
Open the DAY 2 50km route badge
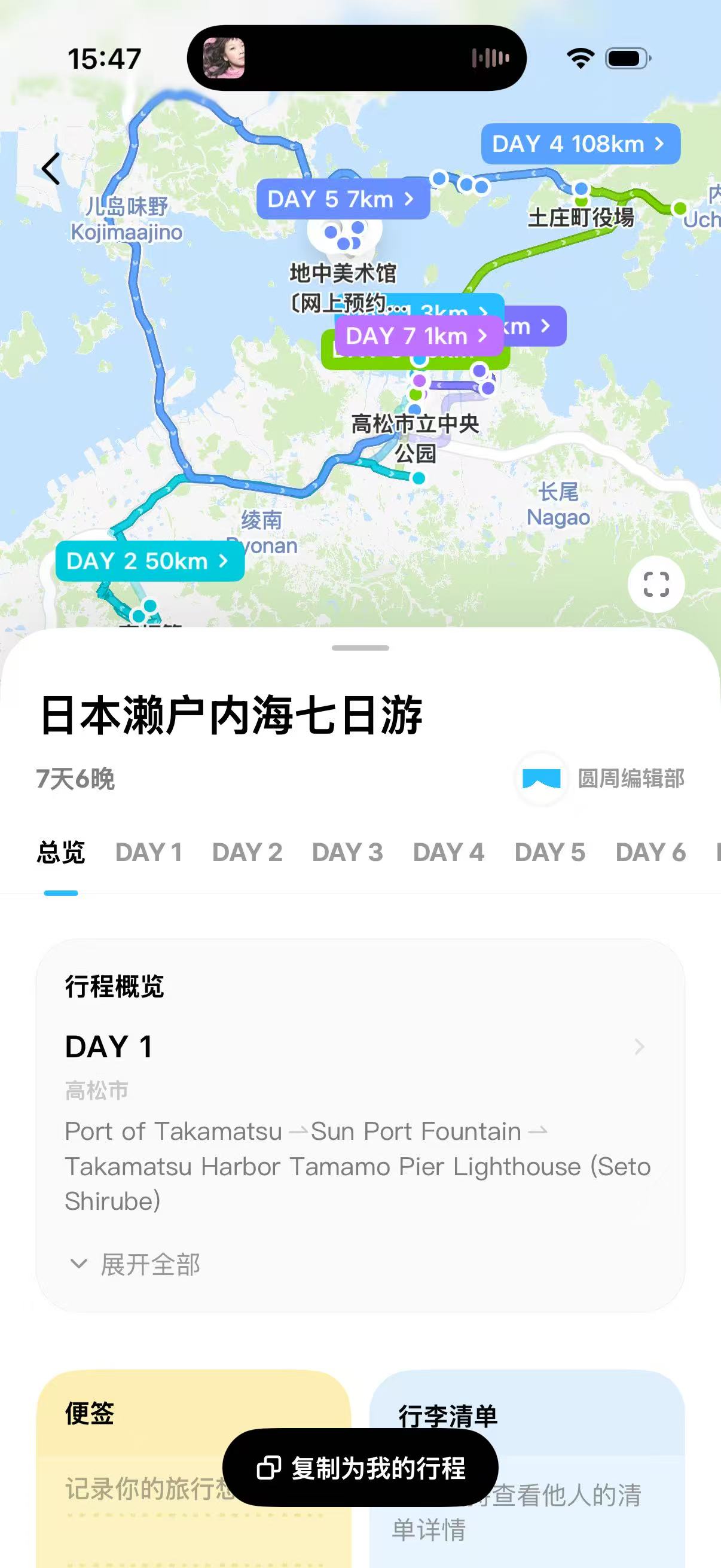point(150,560)
